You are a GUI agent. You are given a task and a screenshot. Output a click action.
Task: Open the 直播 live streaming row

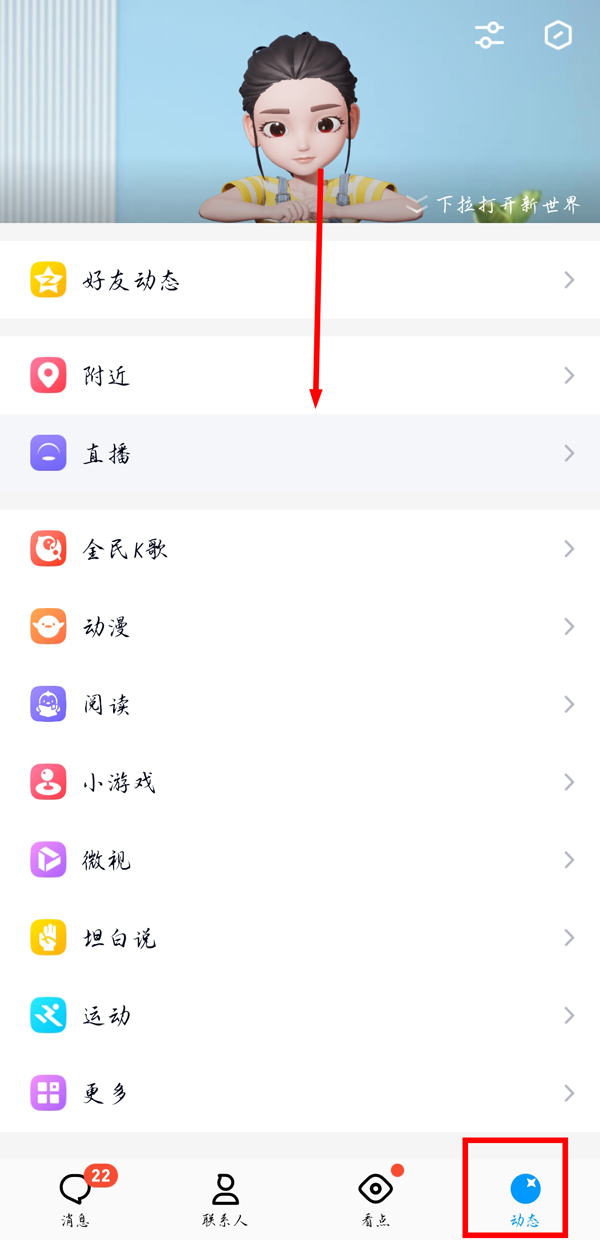point(300,454)
